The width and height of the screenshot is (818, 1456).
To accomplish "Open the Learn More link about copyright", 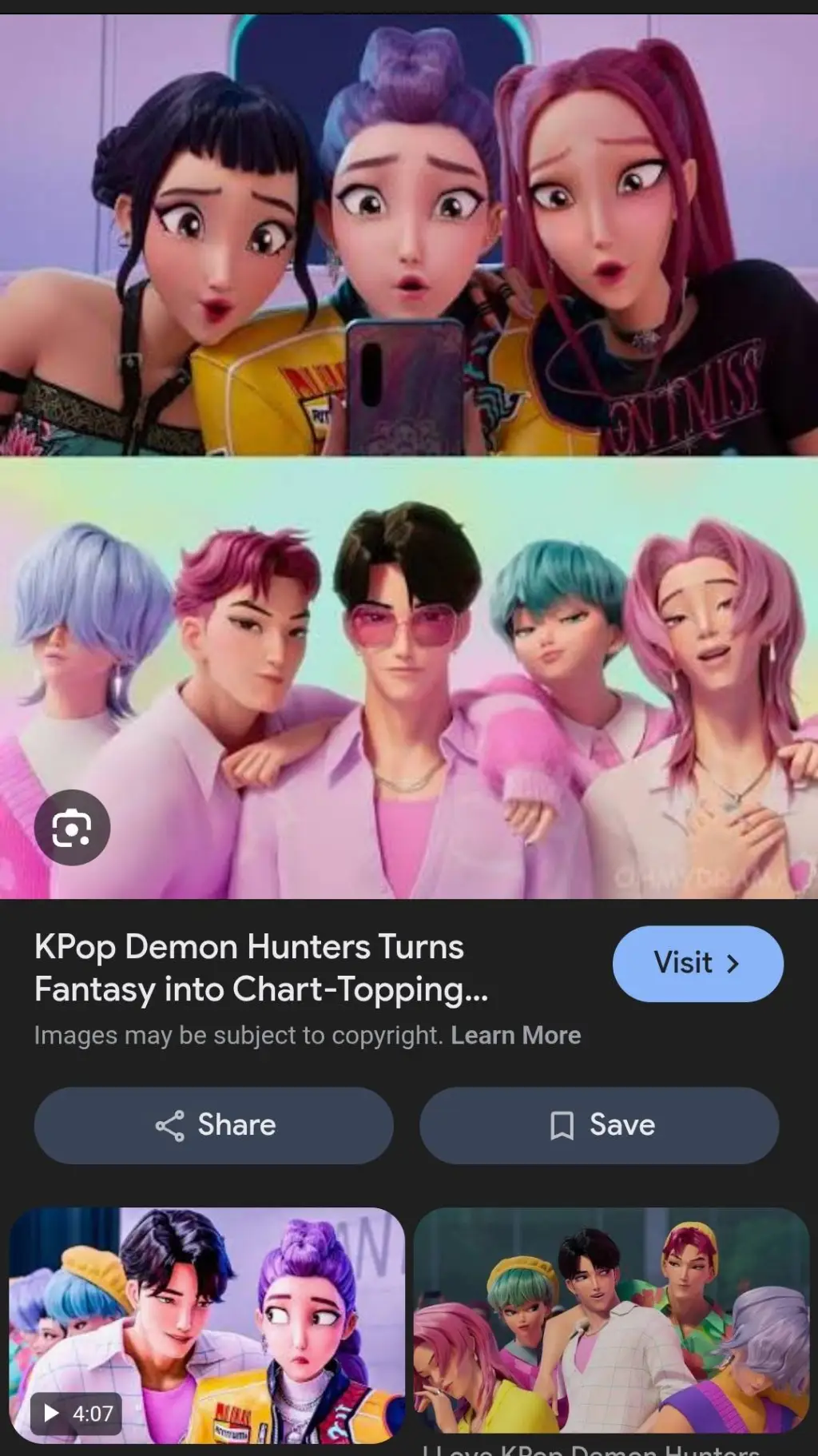I will (x=516, y=1036).
